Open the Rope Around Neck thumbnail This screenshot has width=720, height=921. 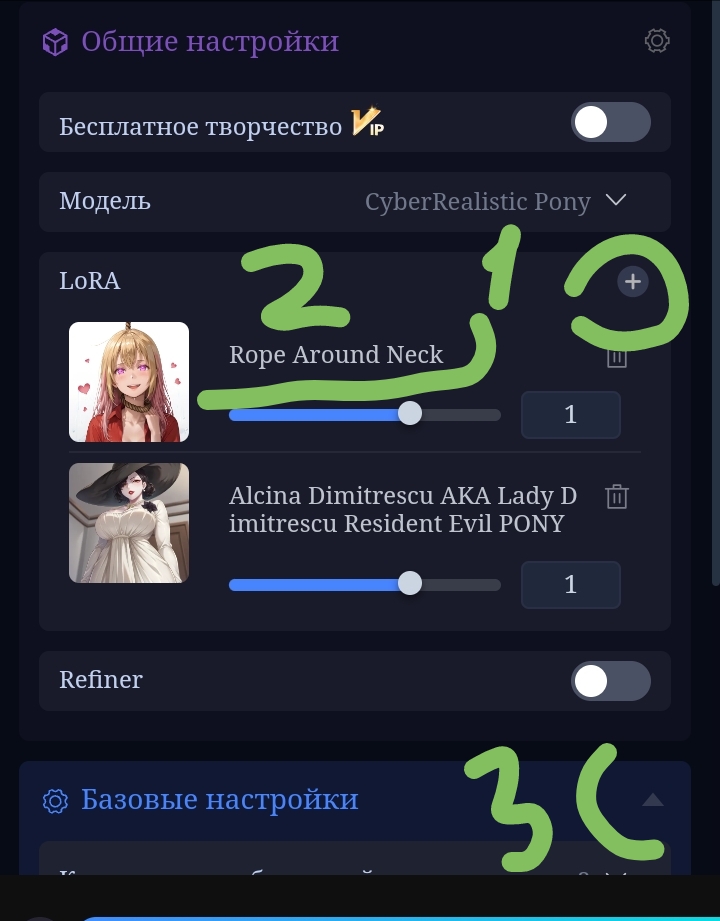129,382
